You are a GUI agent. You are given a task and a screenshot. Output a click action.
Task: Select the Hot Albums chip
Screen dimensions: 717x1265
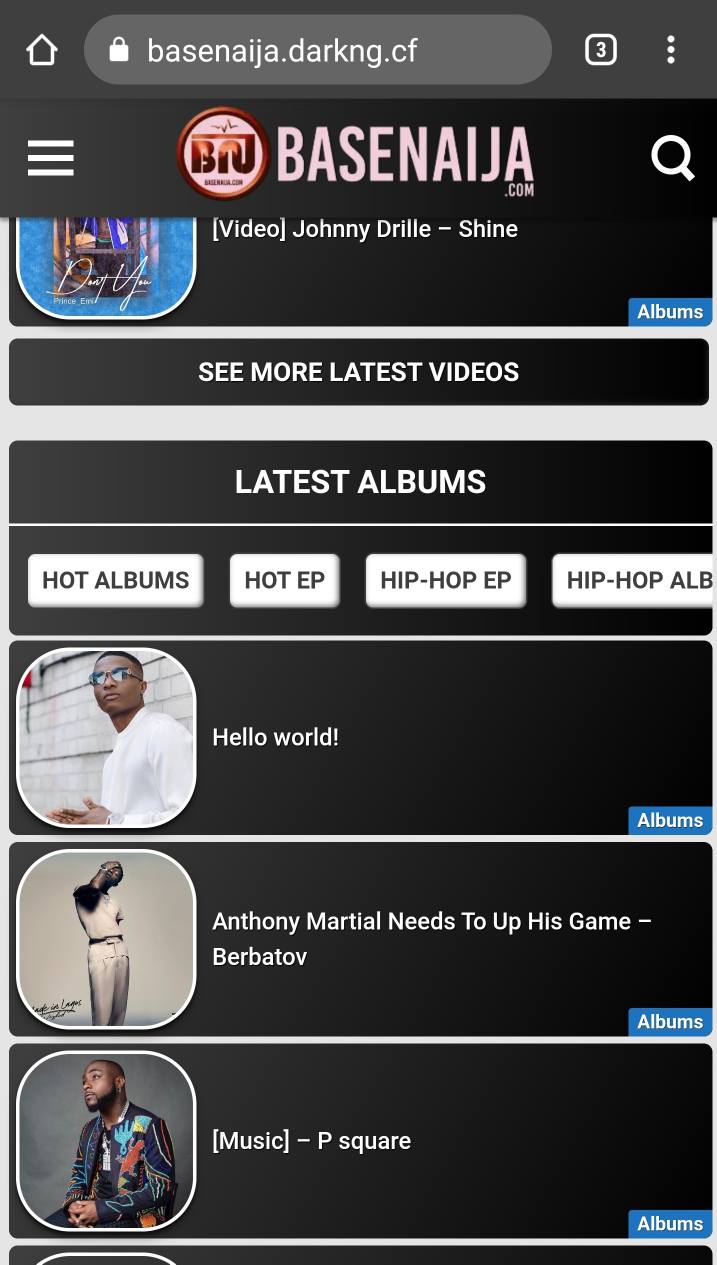(x=116, y=580)
